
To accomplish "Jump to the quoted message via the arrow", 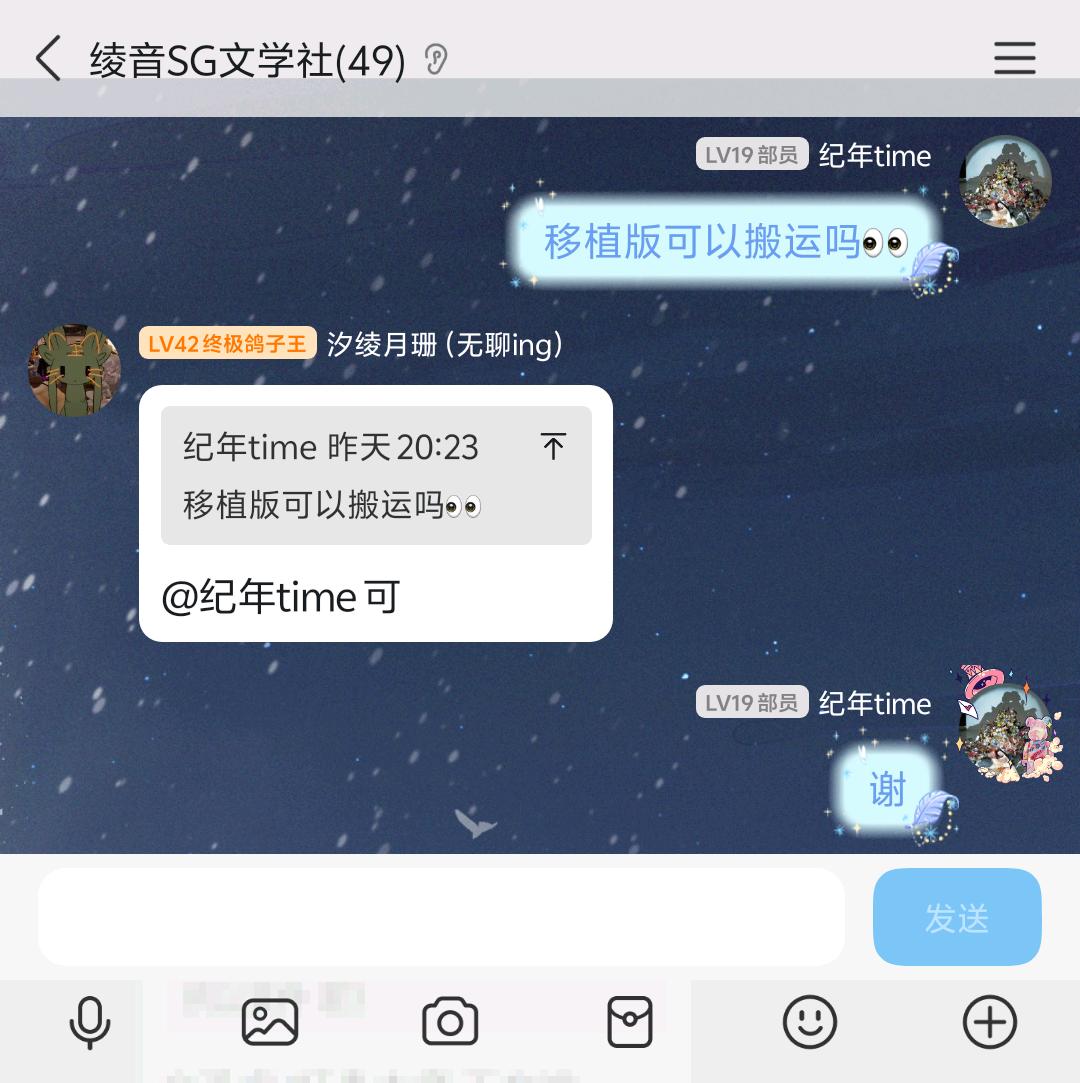I will coord(553,446).
